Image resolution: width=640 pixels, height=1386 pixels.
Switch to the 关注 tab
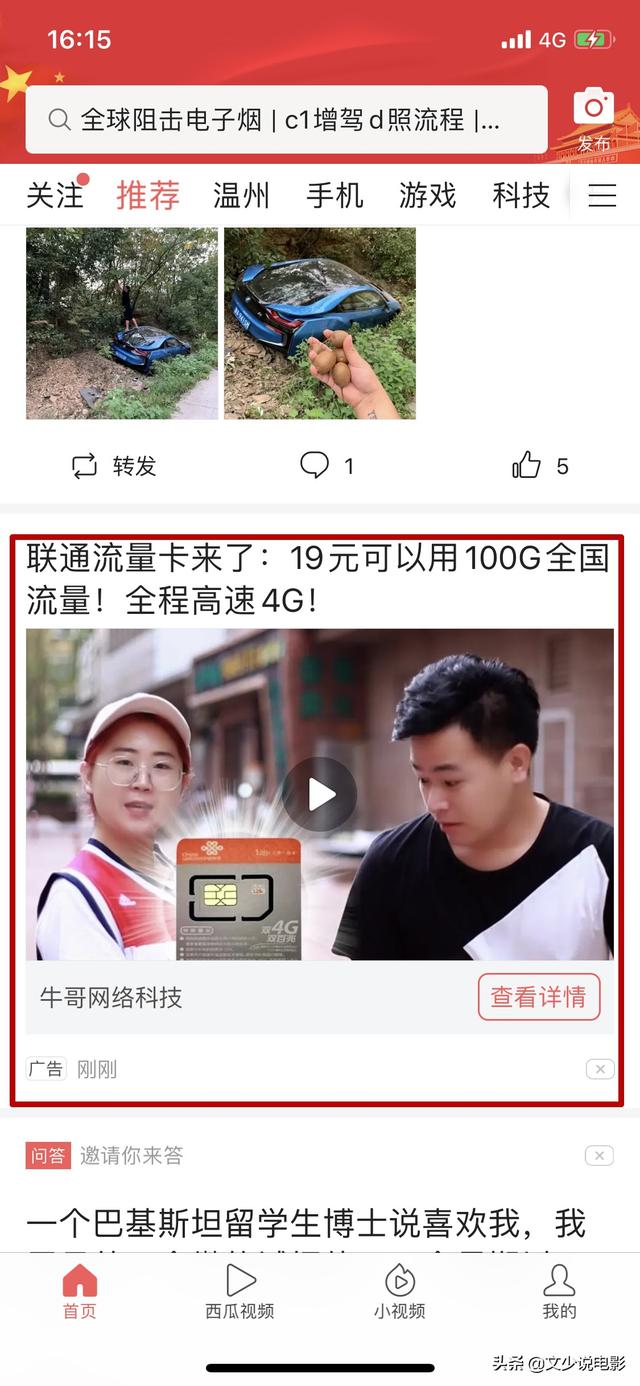(55, 195)
